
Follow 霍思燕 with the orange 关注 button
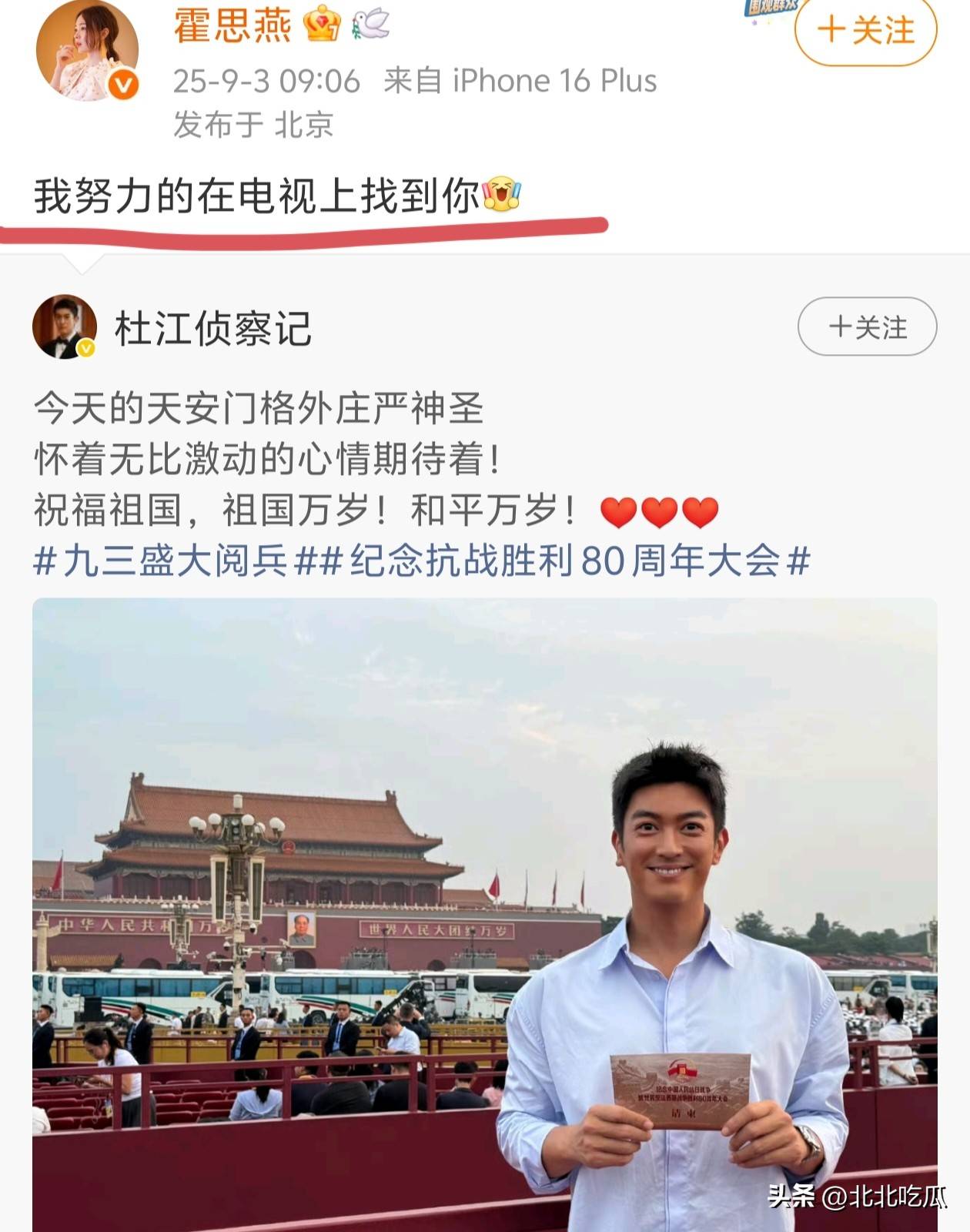click(x=865, y=31)
